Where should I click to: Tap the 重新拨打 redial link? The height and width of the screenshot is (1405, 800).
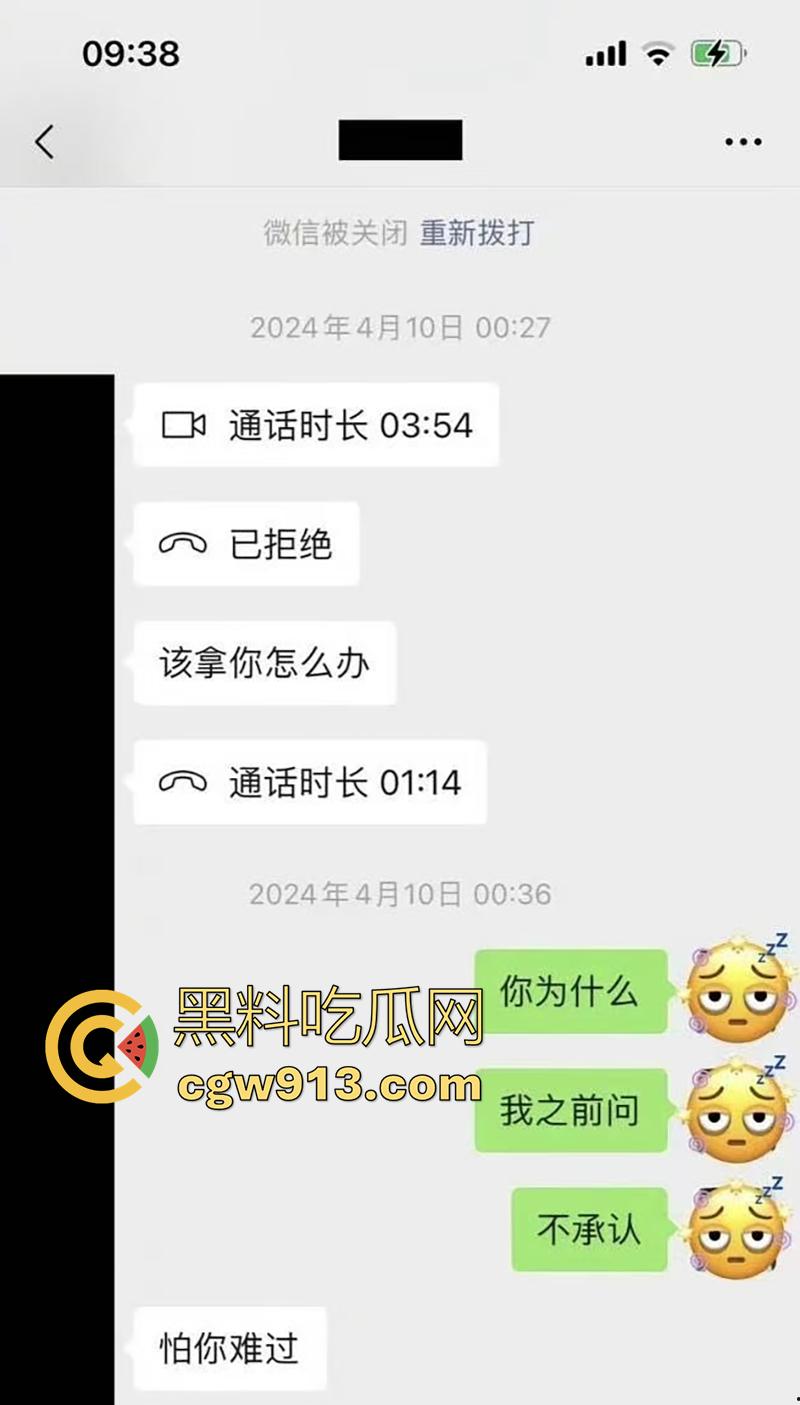(x=478, y=232)
